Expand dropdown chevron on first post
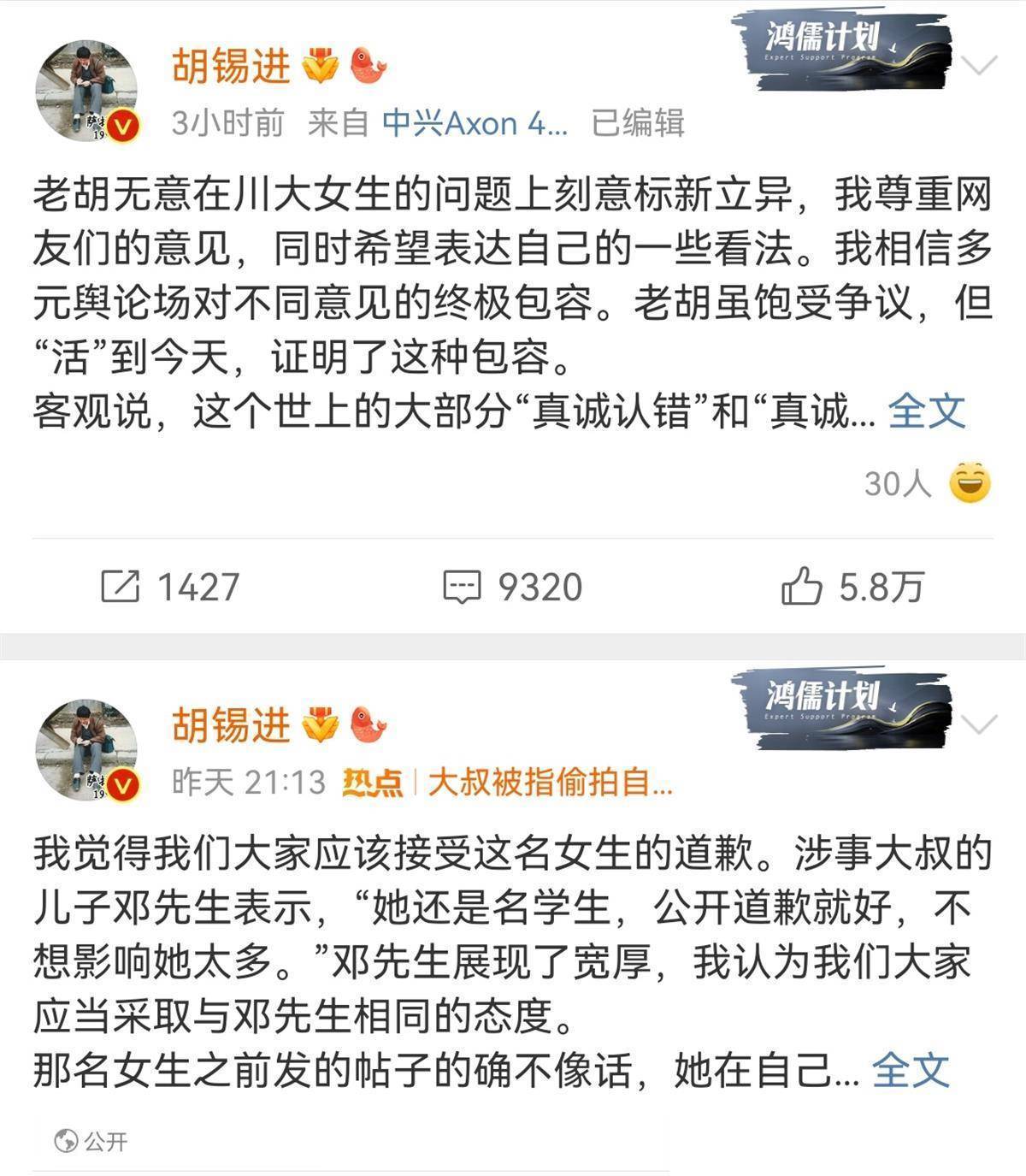The image size is (1026, 1176). (980, 65)
